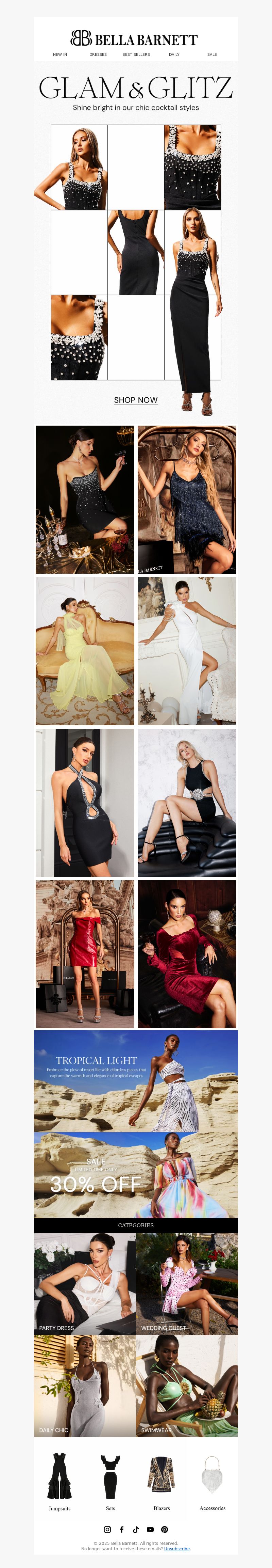Open the navy fringe mini dress photo

coord(187,499)
